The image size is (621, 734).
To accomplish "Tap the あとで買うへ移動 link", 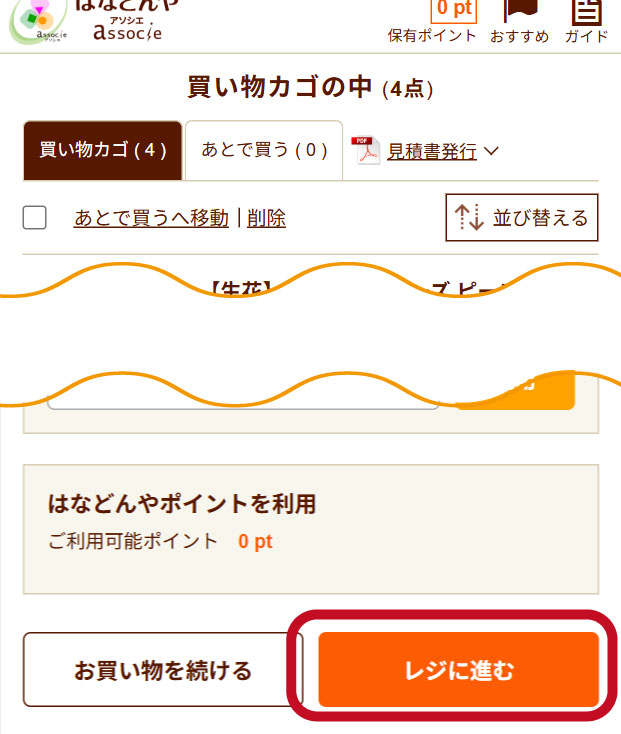I will click(151, 218).
